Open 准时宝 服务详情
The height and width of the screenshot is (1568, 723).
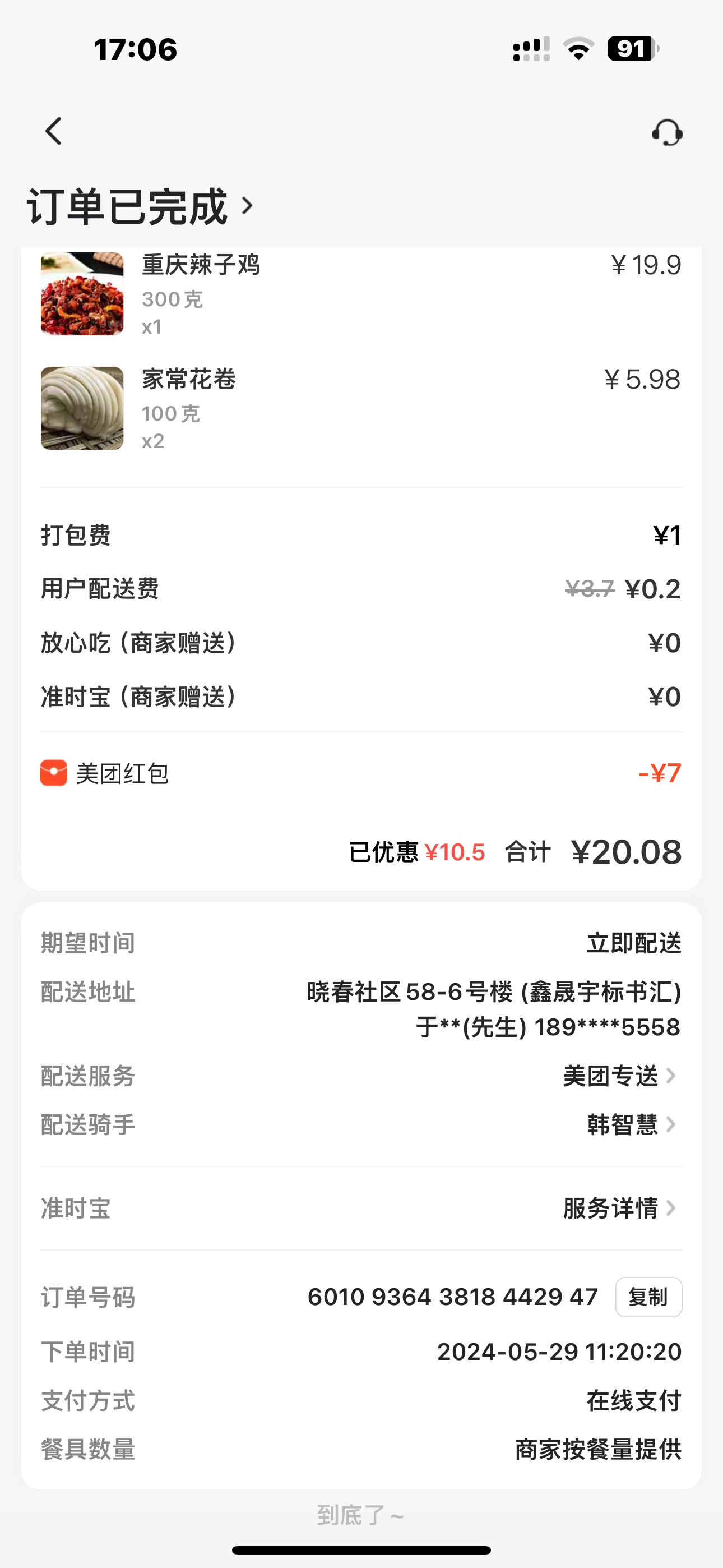[619, 1209]
